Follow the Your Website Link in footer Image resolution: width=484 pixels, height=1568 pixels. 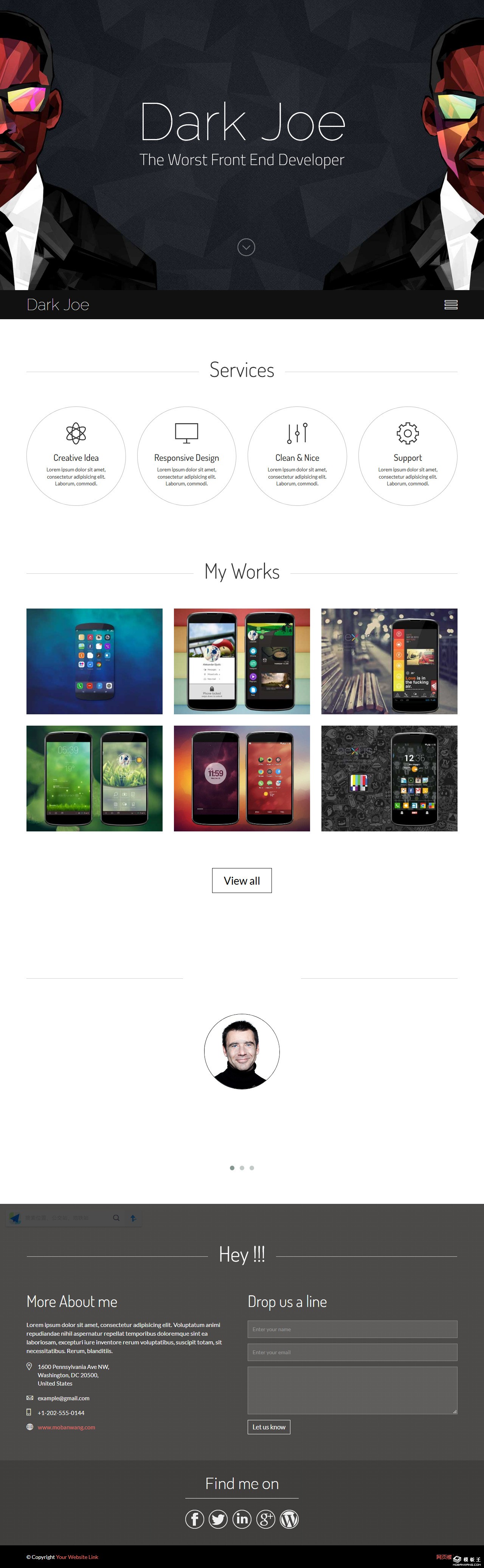(x=77, y=1556)
